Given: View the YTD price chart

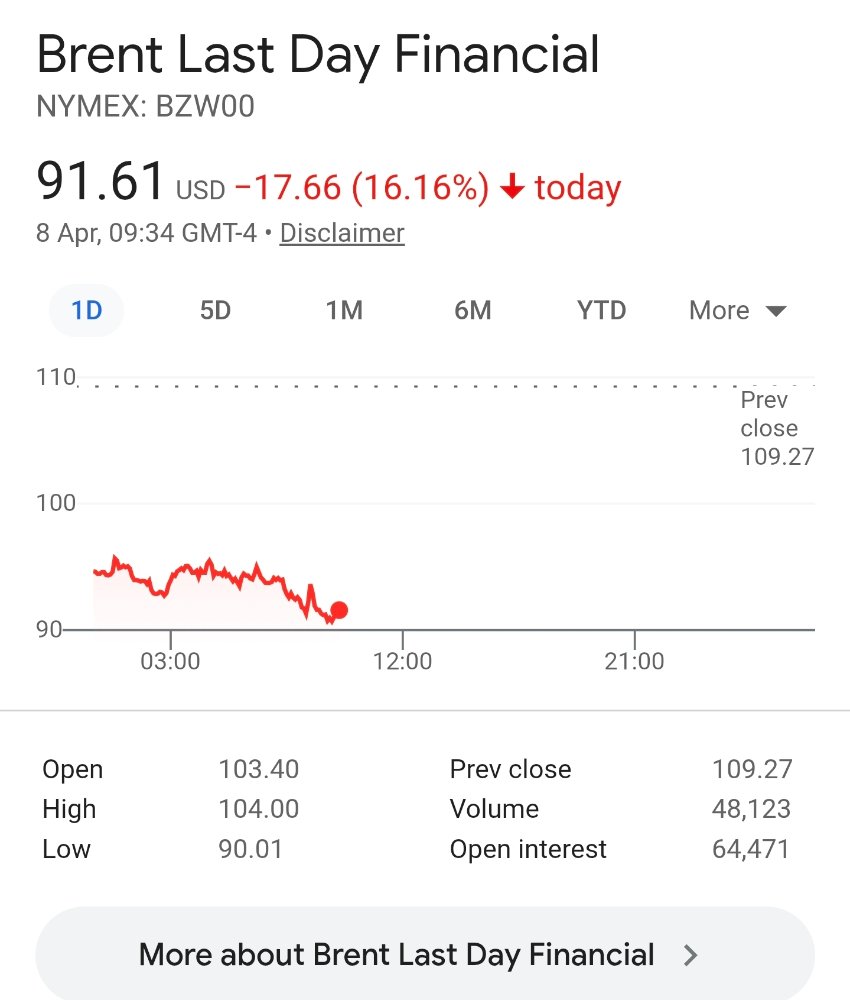Looking at the screenshot, I should pyautogui.click(x=601, y=311).
